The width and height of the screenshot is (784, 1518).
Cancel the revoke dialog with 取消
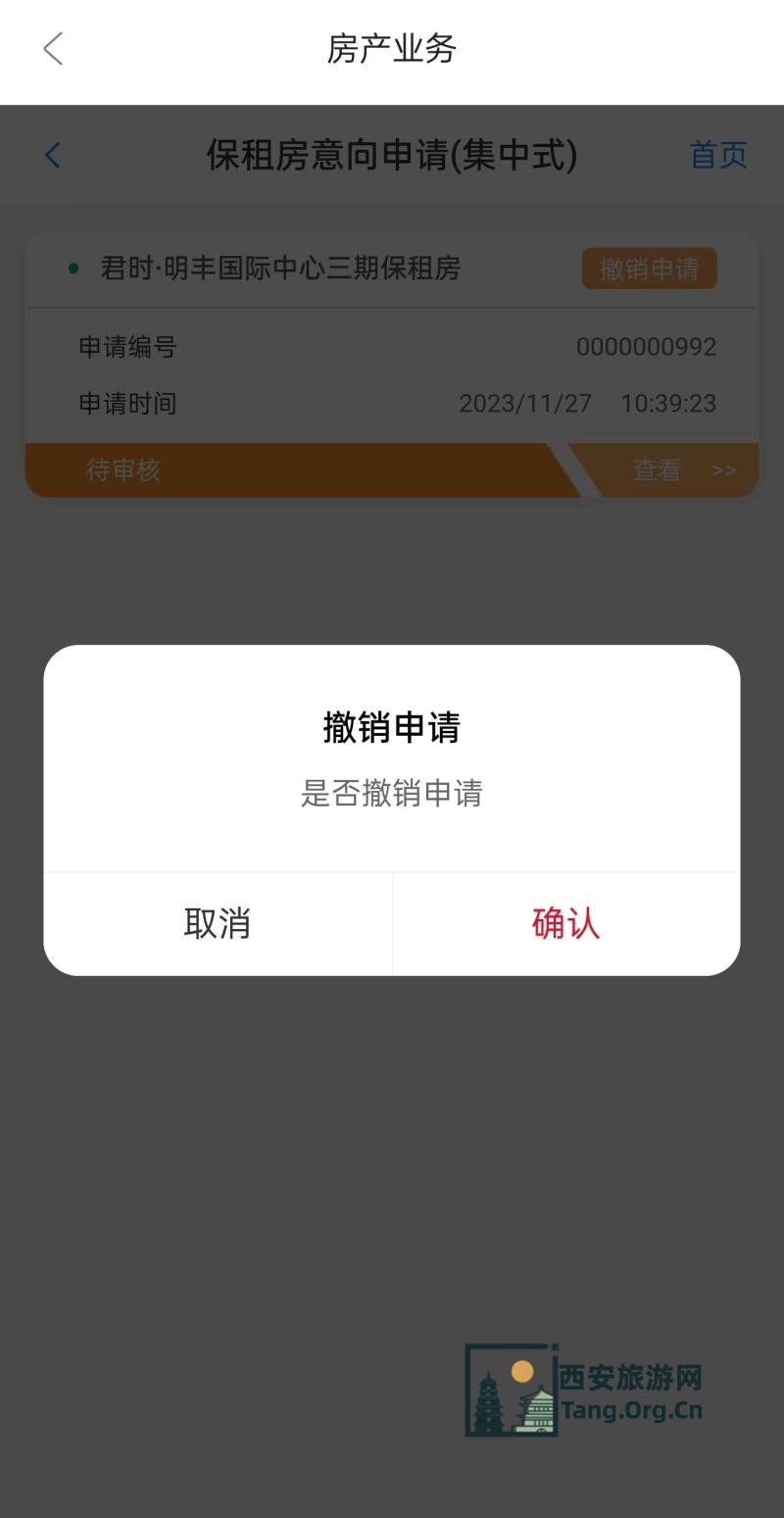click(x=218, y=923)
